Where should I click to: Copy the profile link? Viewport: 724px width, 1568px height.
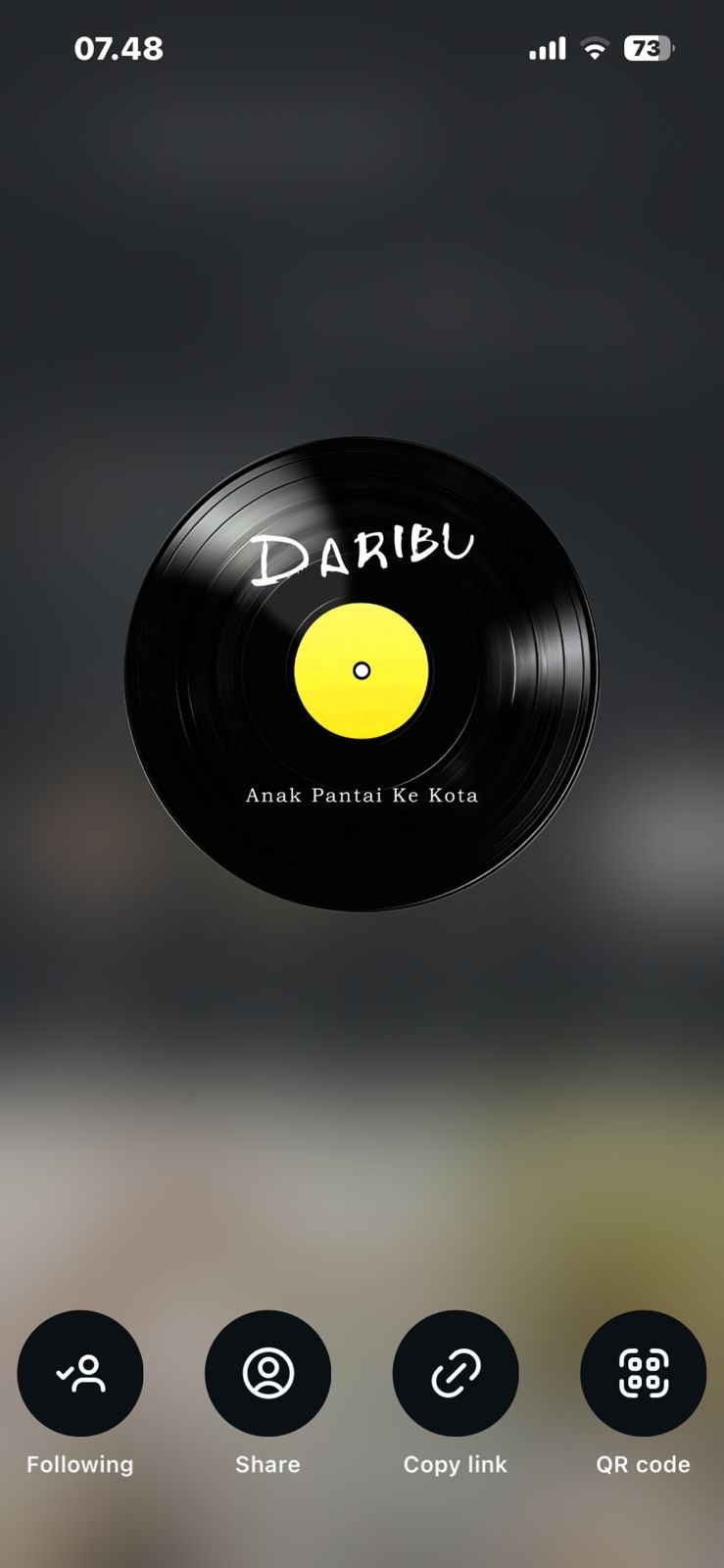(456, 1373)
